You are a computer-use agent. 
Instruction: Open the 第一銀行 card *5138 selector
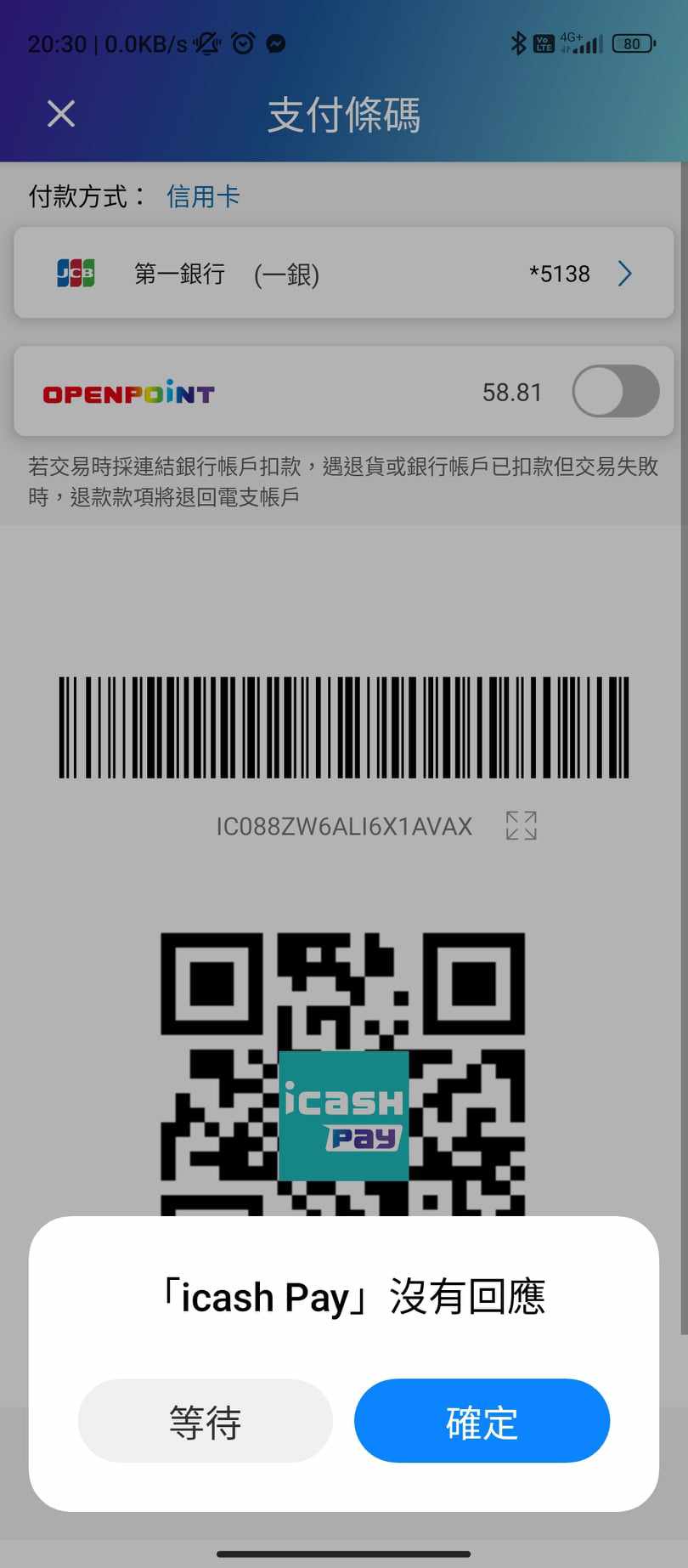coord(343,274)
